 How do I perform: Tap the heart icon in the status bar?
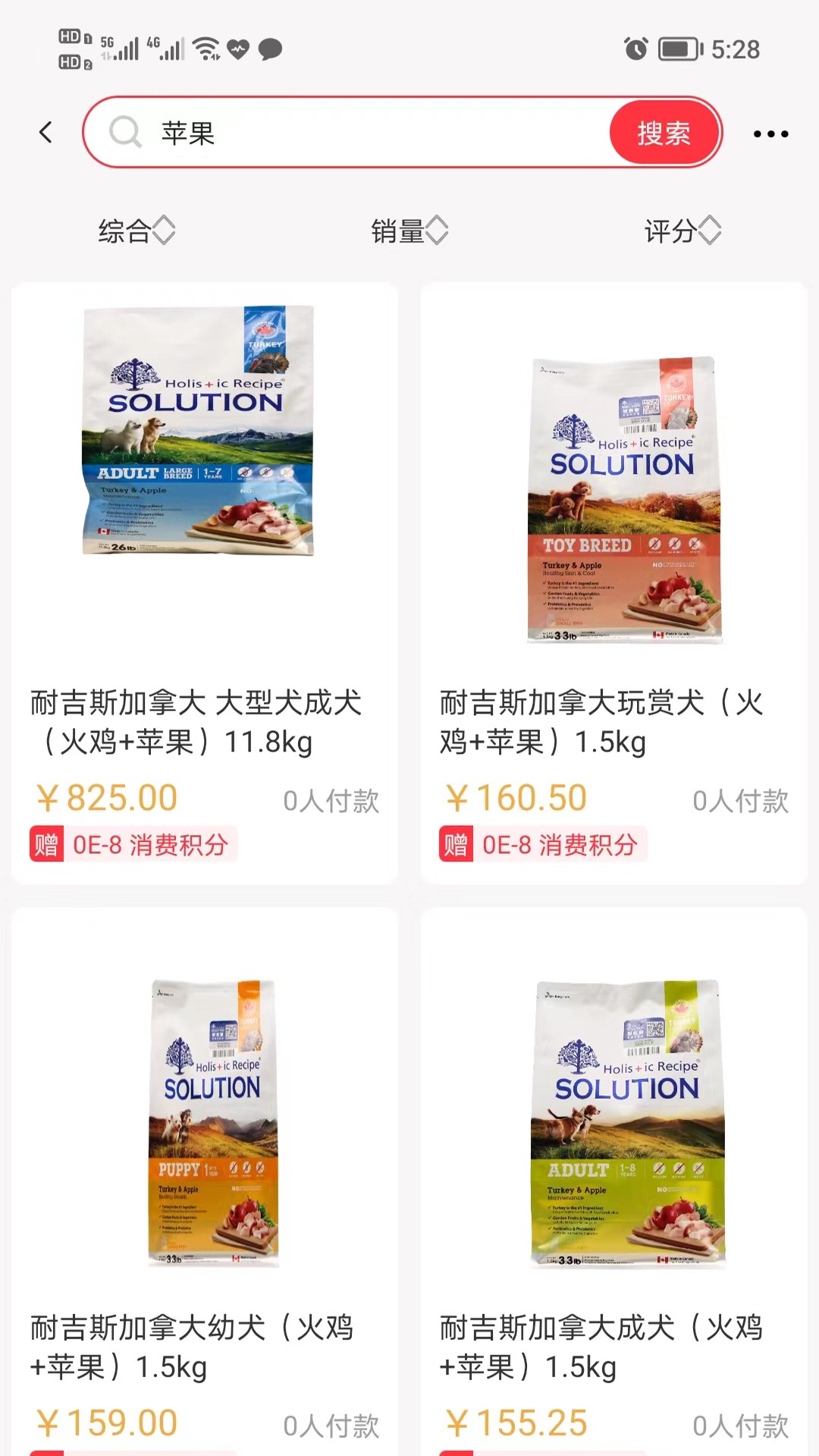click(237, 49)
